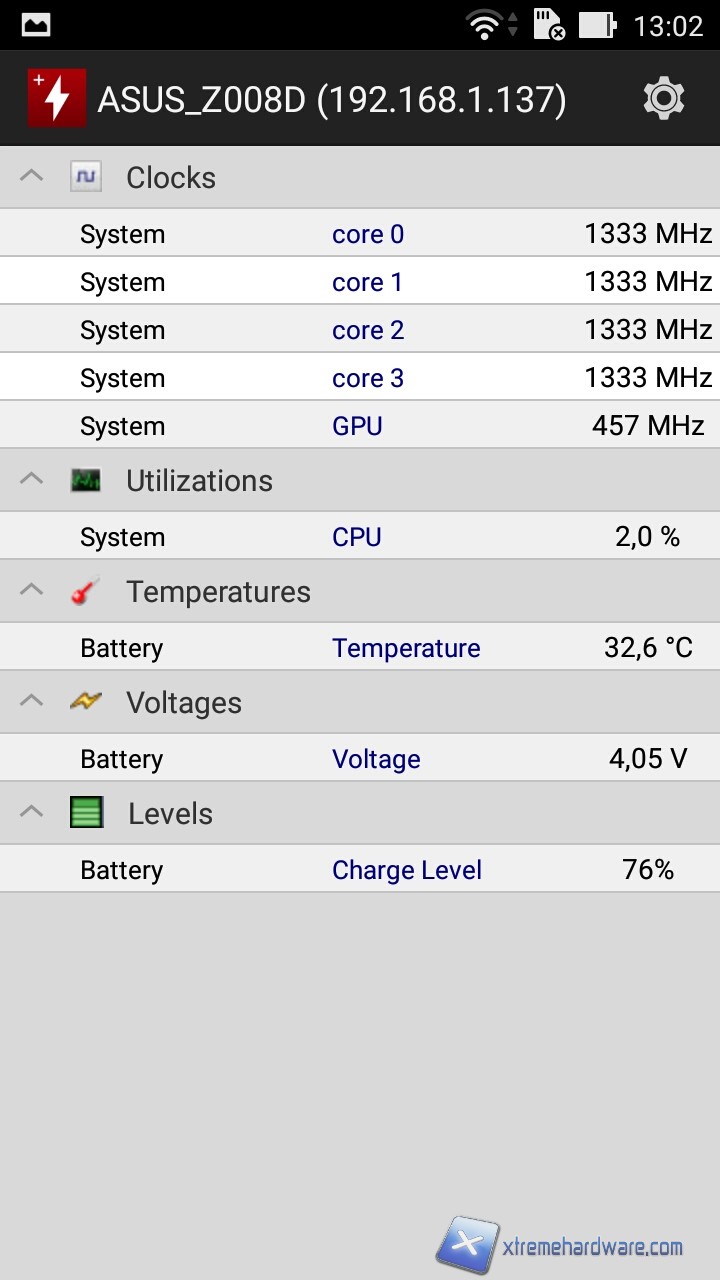Open the settings gear
This screenshot has height=1280, width=720.
663,99
